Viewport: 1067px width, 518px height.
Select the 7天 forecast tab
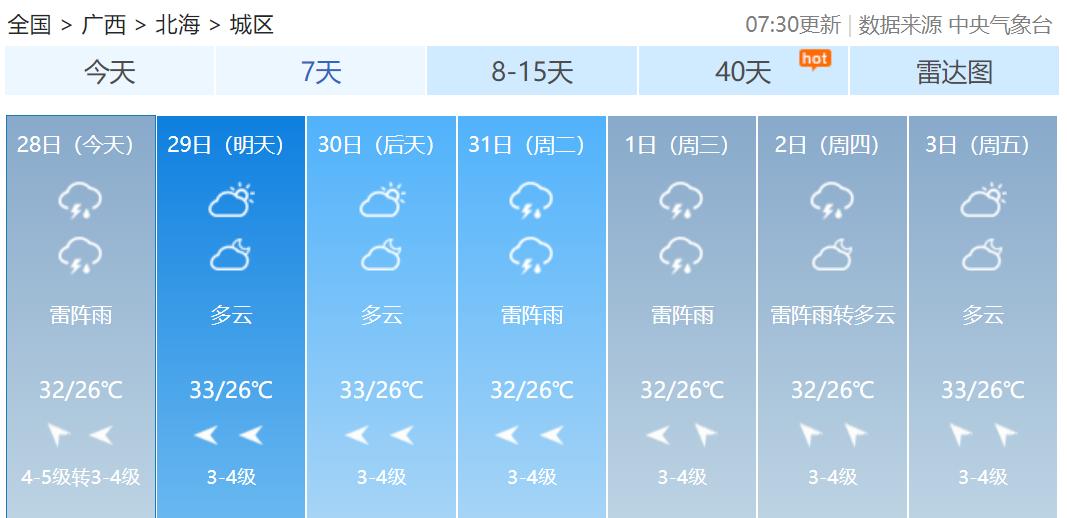click(321, 72)
